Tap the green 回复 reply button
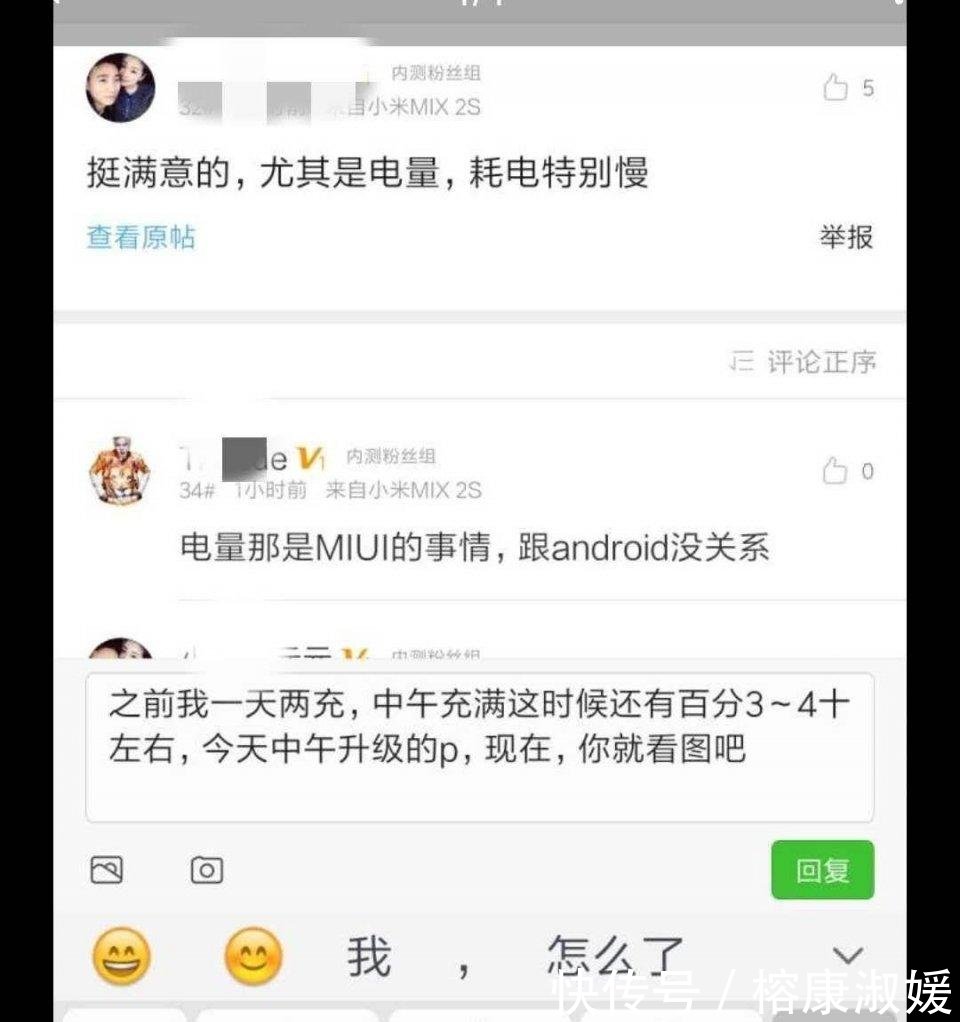 pos(822,870)
